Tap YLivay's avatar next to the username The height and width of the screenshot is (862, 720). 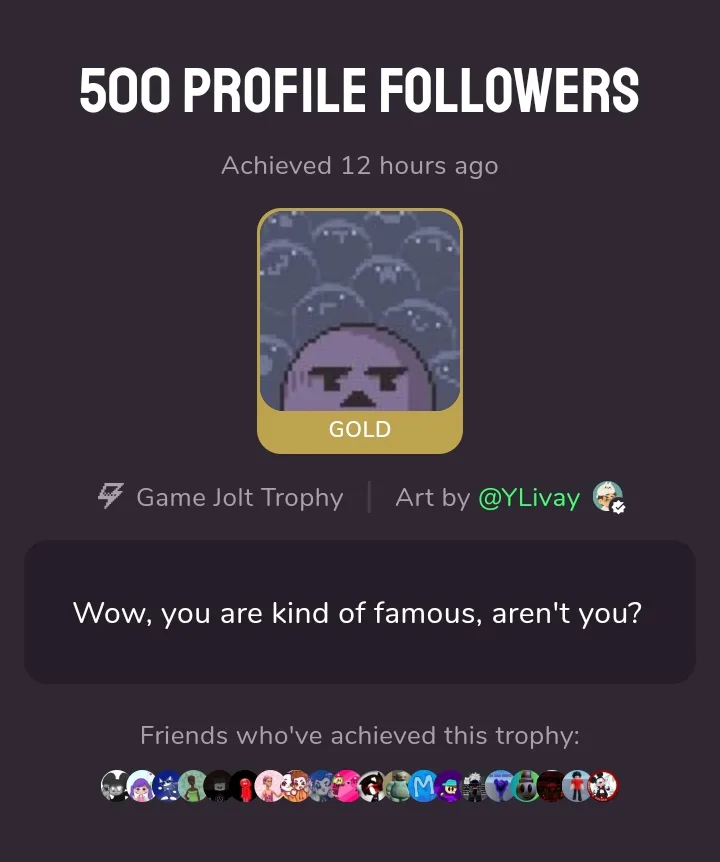pos(606,496)
